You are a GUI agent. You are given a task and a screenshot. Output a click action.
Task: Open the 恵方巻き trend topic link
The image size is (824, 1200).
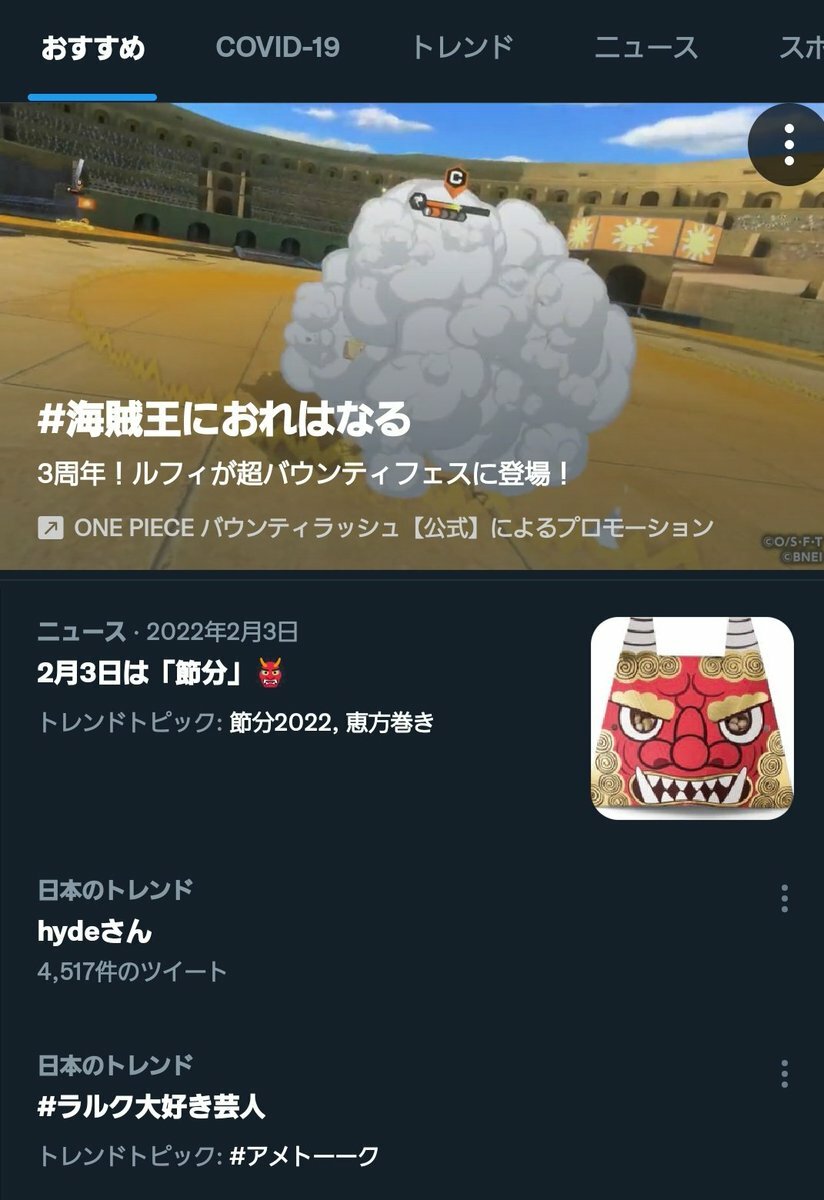pyautogui.click(x=390, y=722)
